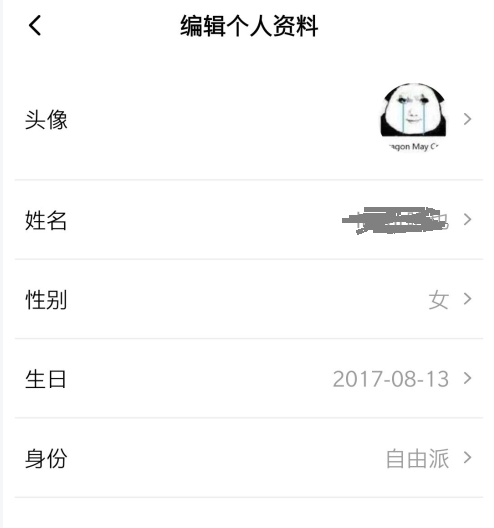Change the 生日 date 2017-08-13

249,378
